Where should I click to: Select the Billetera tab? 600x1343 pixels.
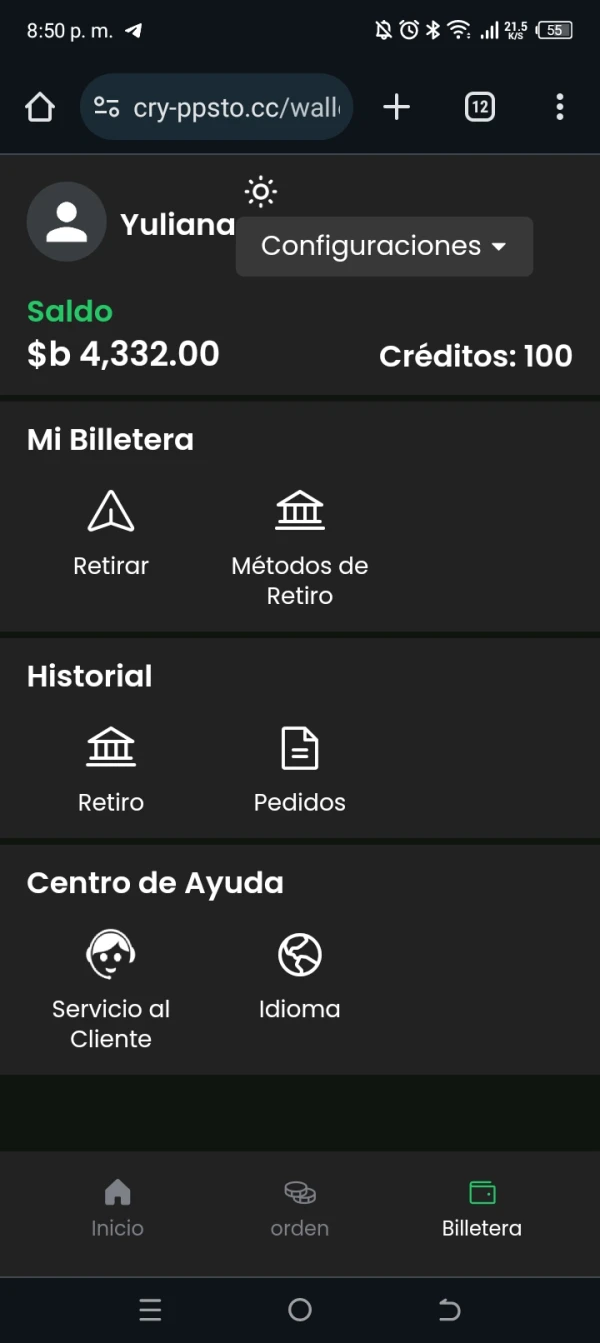pos(482,1208)
